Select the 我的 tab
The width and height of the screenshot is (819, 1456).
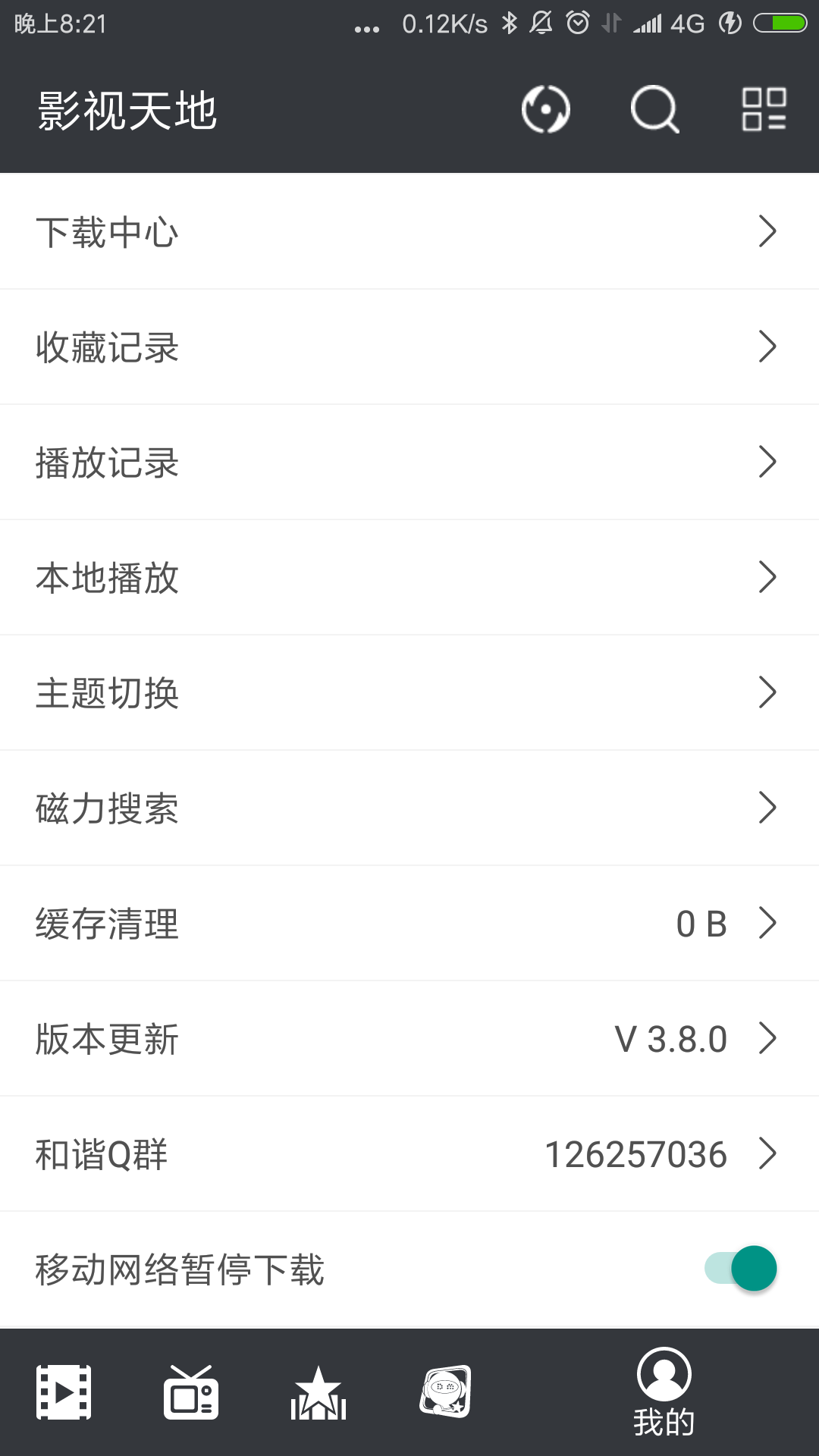[x=664, y=1392]
